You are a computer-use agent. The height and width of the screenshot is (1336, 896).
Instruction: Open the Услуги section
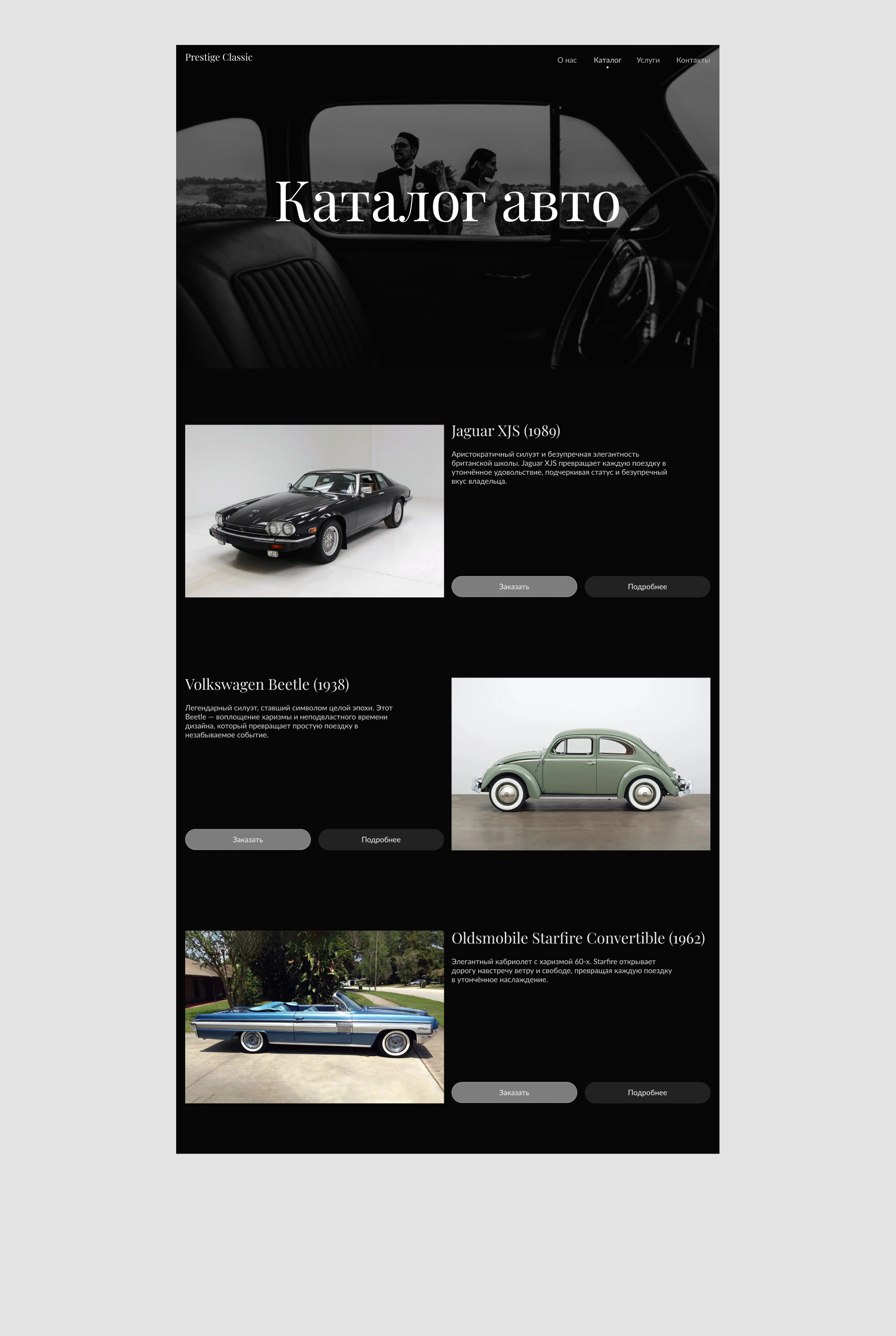[647, 60]
